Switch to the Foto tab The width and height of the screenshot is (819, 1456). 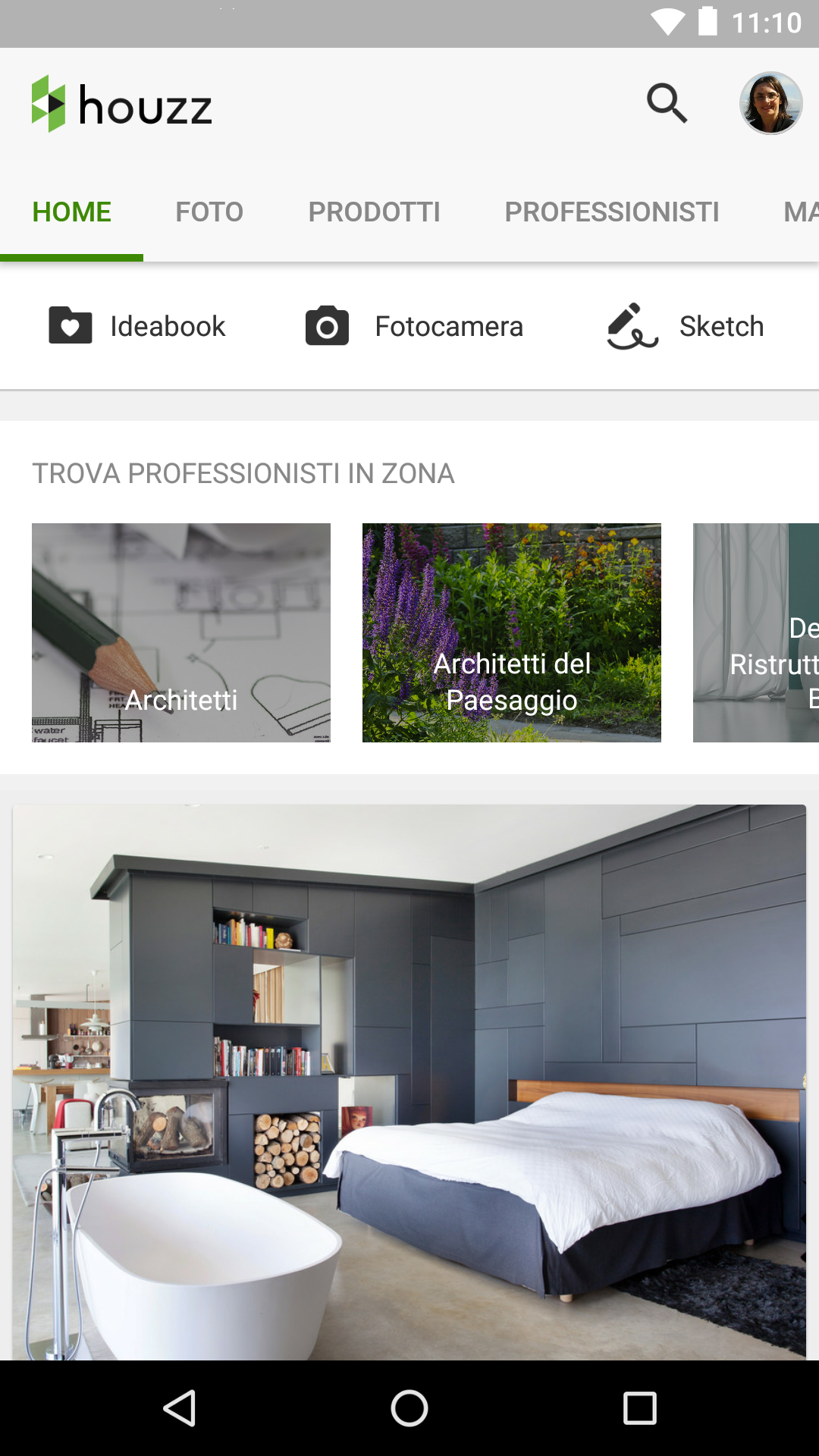pos(209,212)
